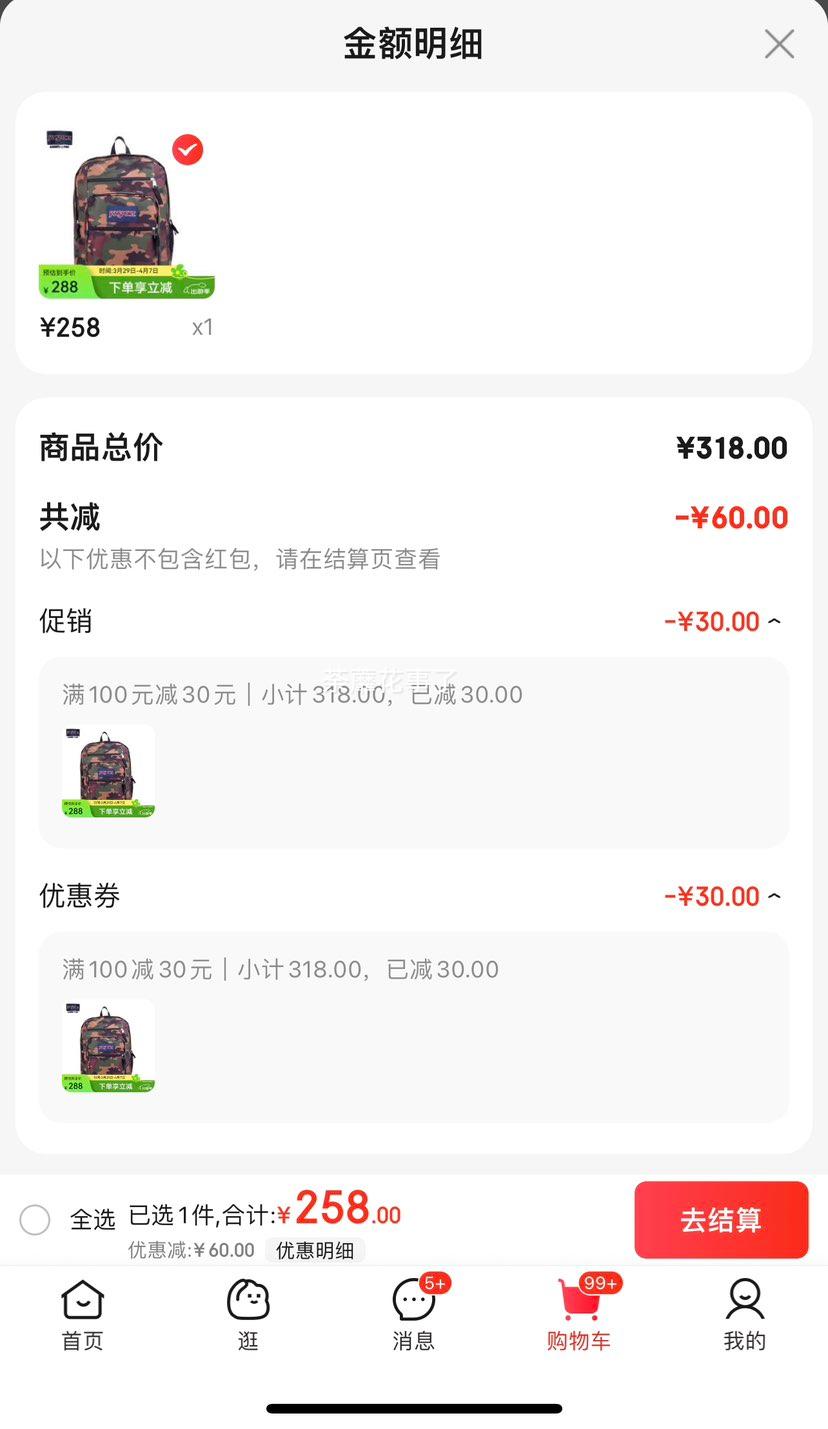The image size is (828, 1429).
Task: Proceed with 去结算 checkout button
Action: pyautogui.click(x=721, y=1219)
